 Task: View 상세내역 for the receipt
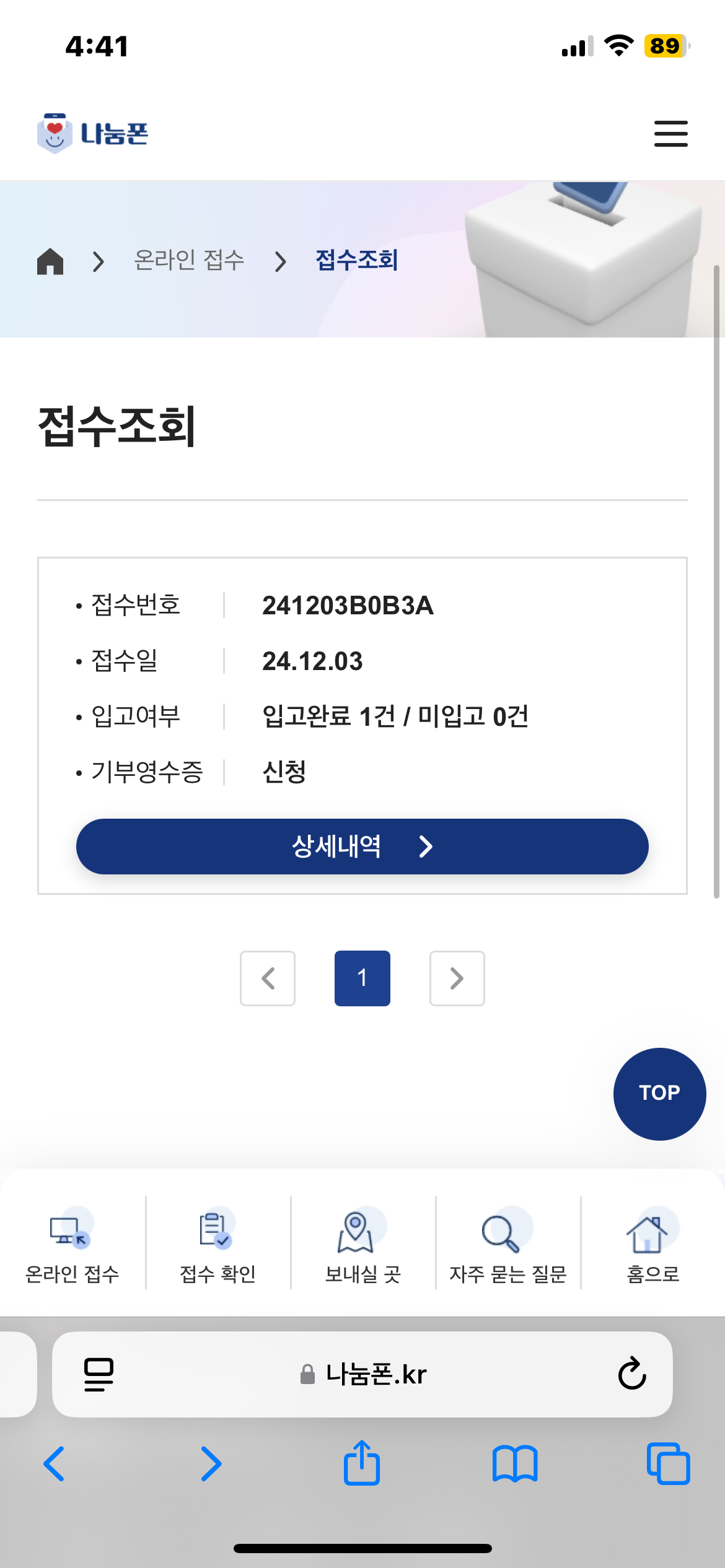(362, 846)
